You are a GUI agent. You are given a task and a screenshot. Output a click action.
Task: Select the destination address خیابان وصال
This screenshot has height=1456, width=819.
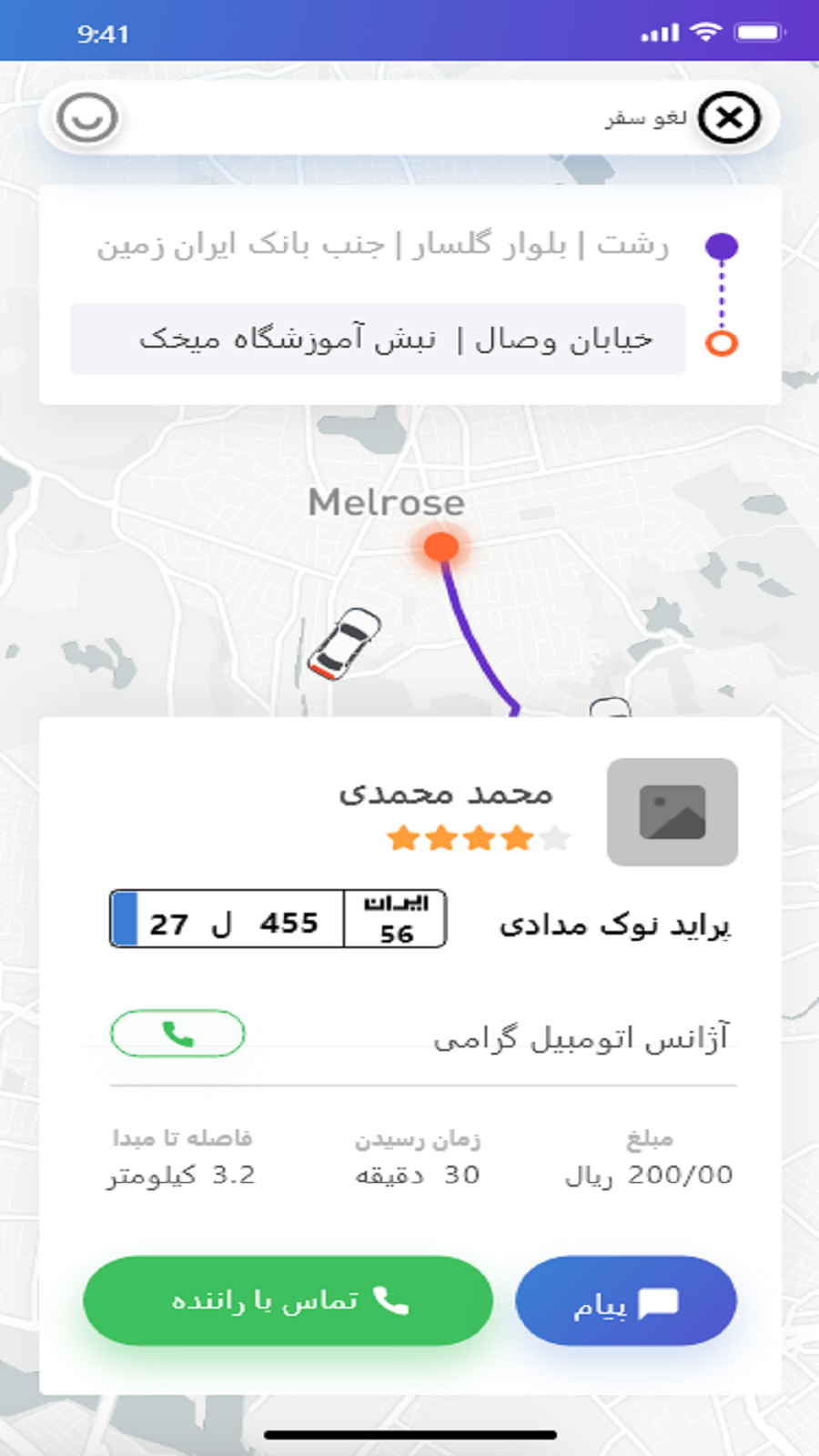coord(378,339)
